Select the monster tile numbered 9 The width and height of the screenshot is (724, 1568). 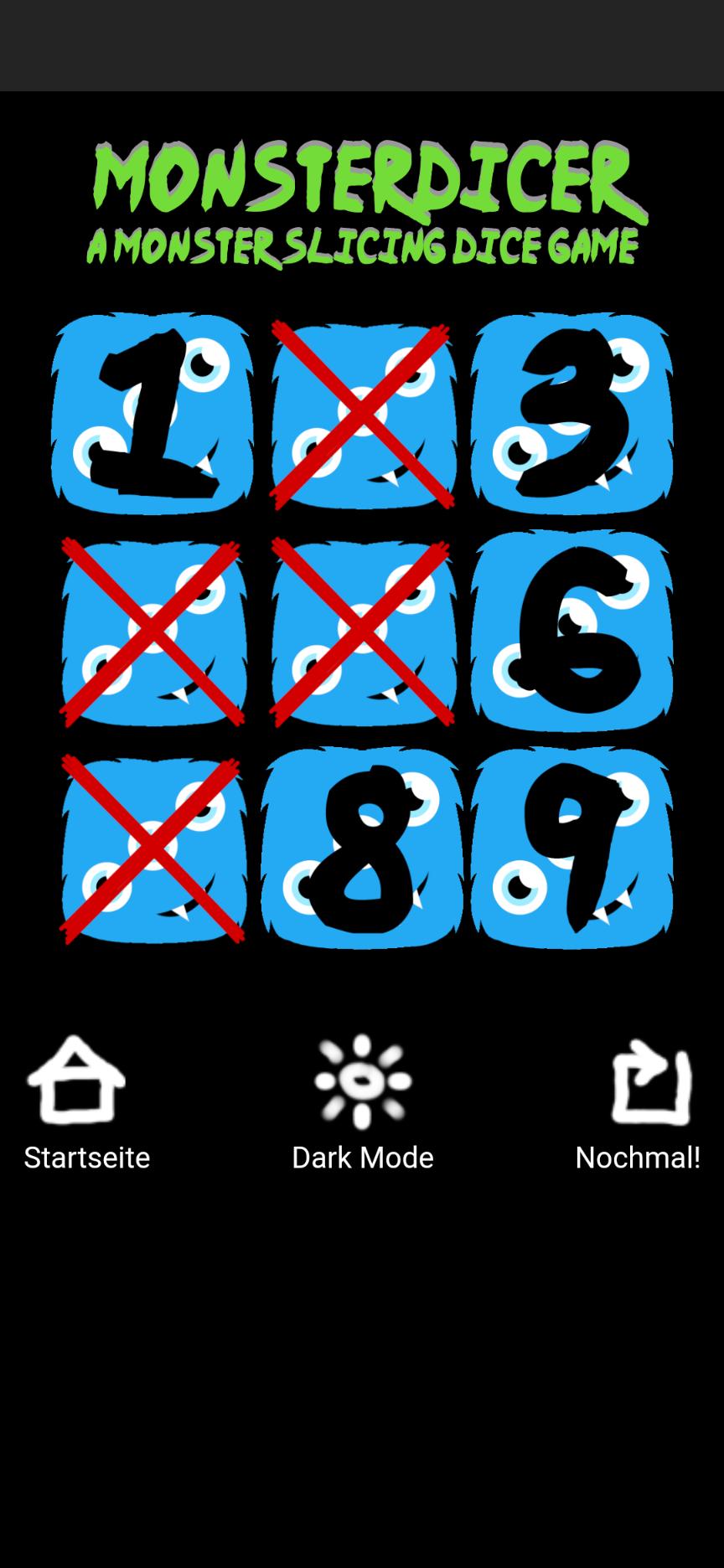[571, 848]
